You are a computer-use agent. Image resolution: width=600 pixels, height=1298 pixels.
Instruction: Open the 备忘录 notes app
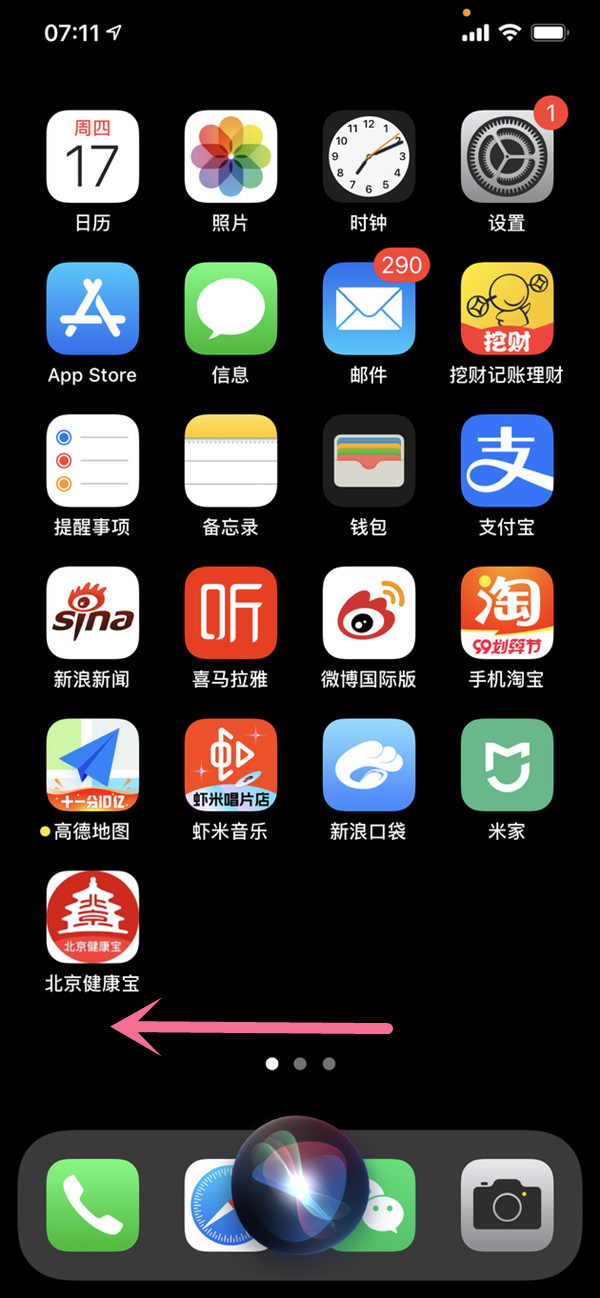point(231,461)
